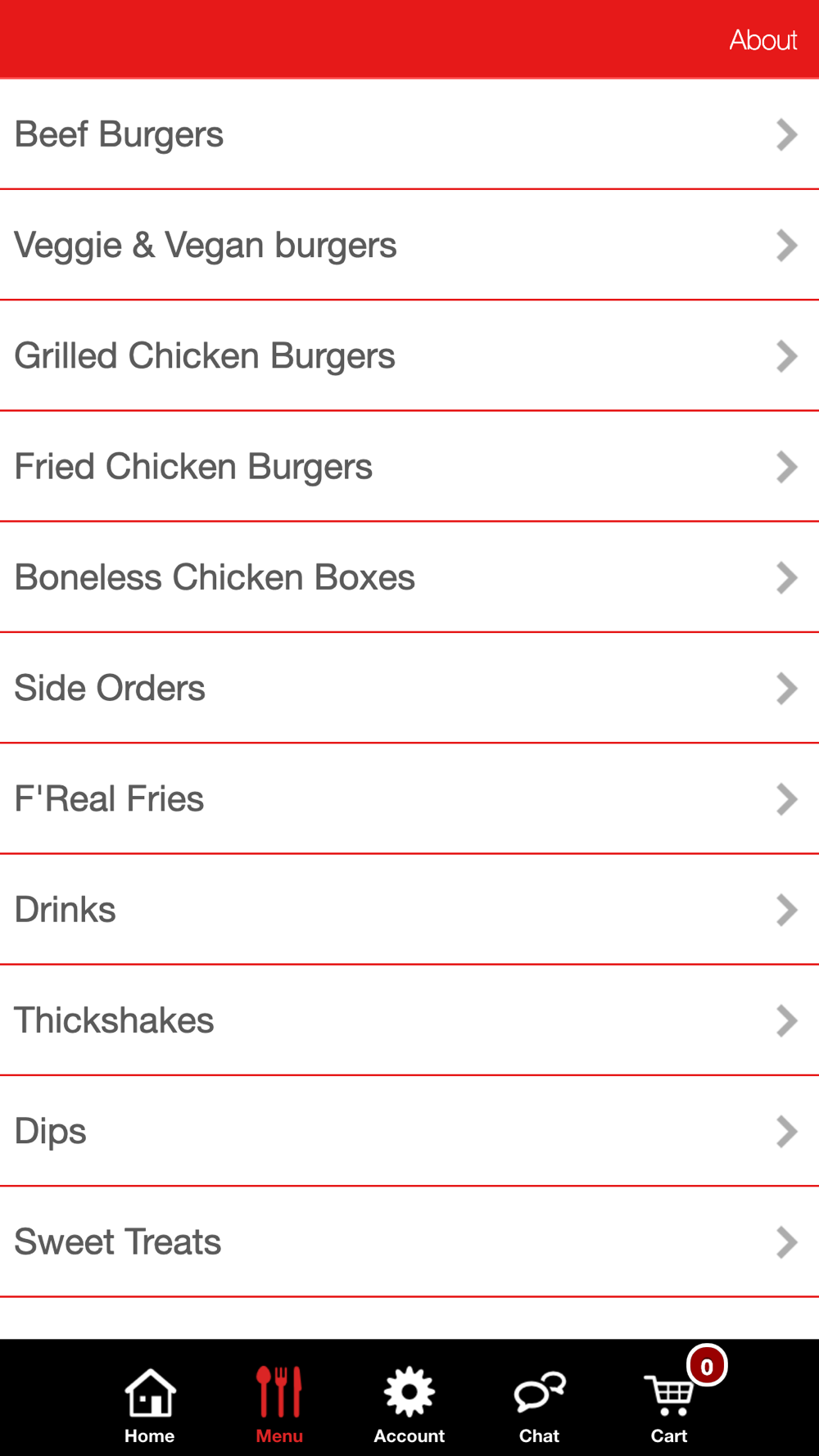819x1456 pixels.
Task: Open Sweet Treats category
Action: pyautogui.click(x=409, y=1241)
